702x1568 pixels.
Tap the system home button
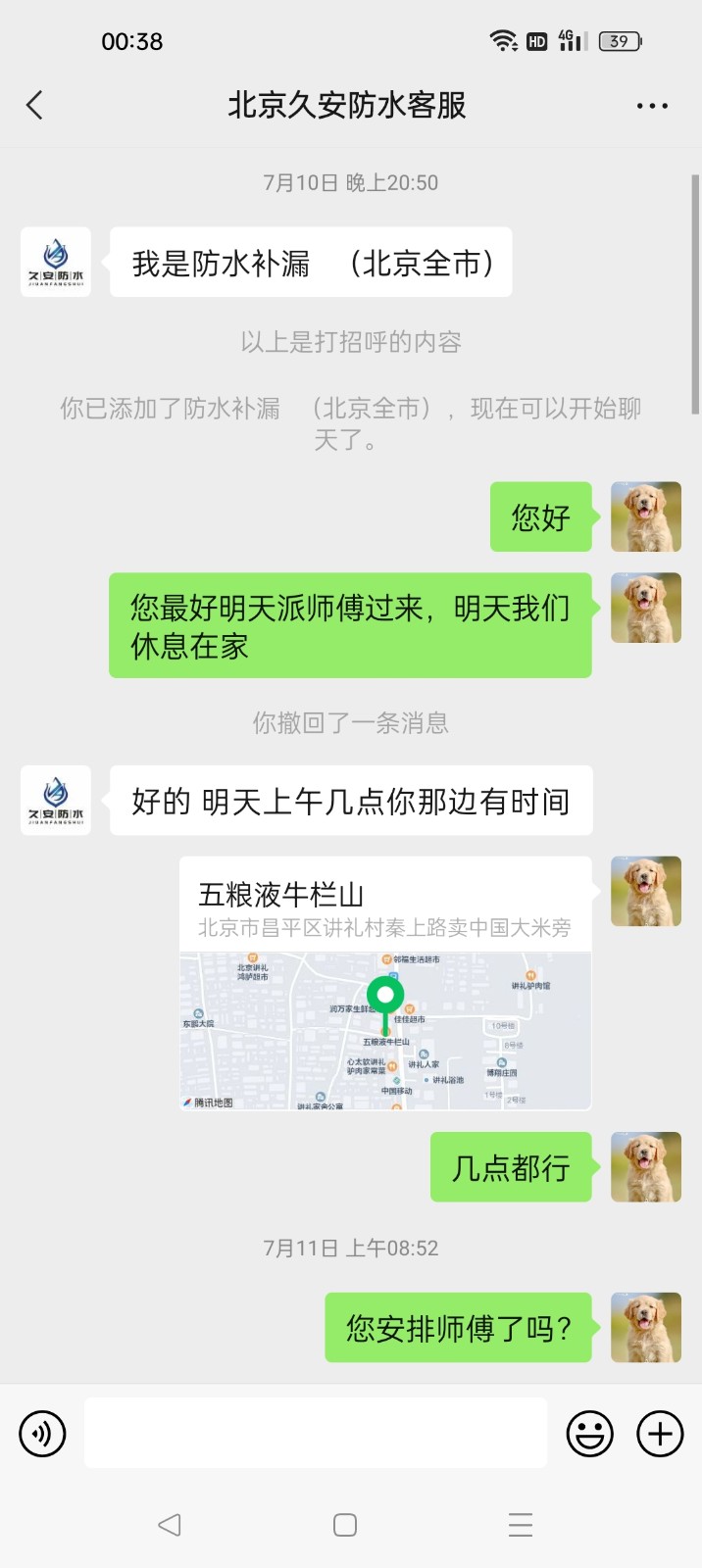345,1525
